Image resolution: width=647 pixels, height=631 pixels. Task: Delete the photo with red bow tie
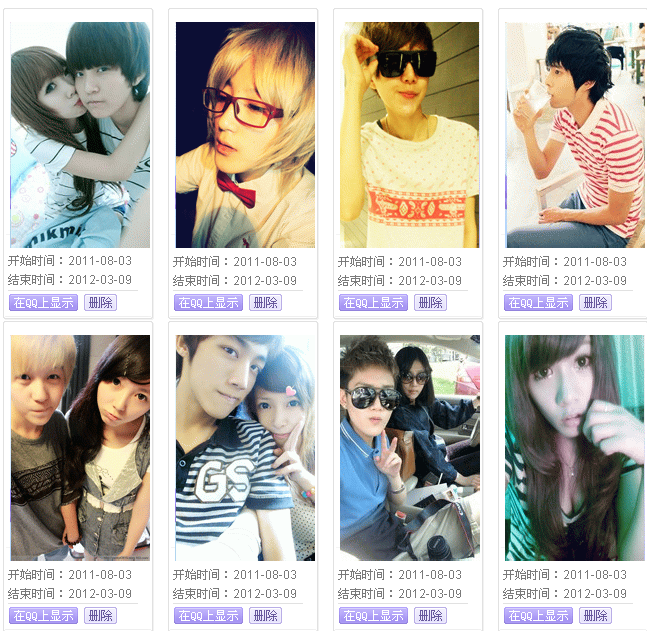tap(265, 303)
